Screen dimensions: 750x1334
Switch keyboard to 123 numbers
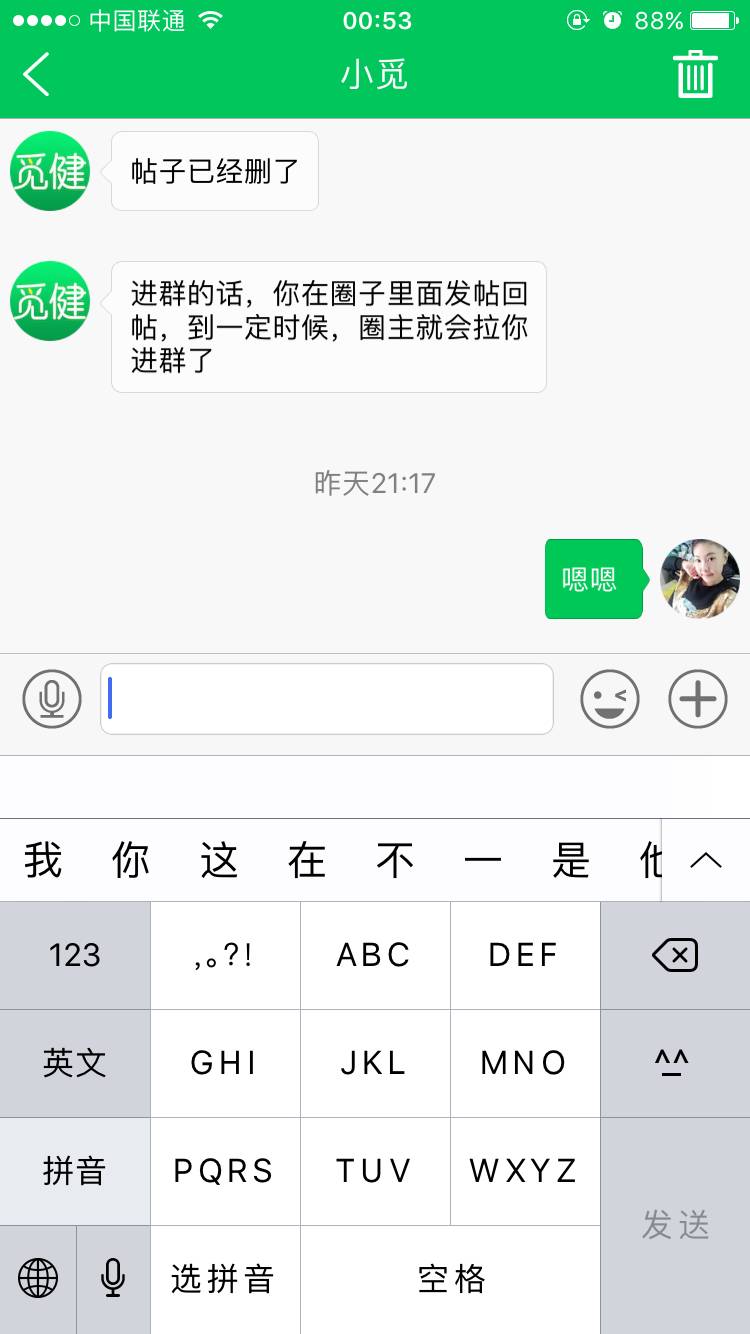tap(75, 955)
